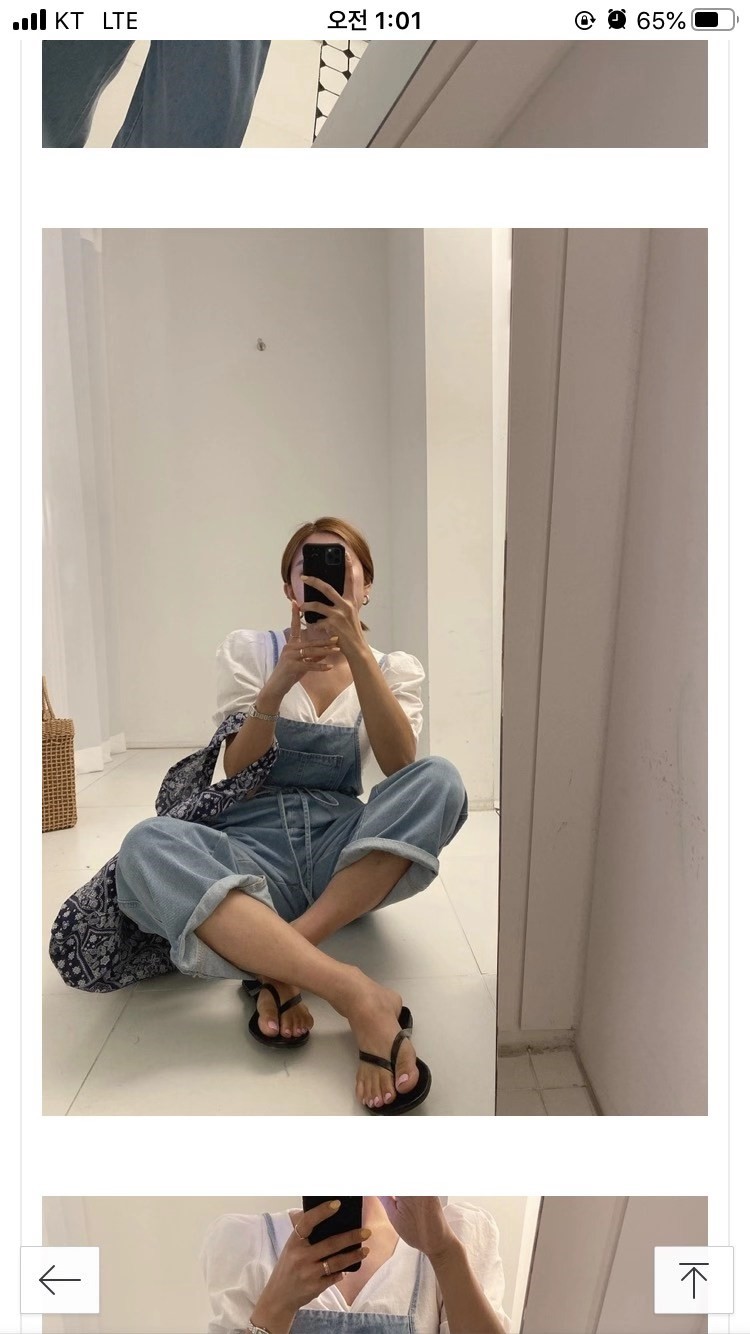The width and height of the screenshot is (750, 1334).
Task: Go back with the left arrow button
Action: (x=60, y=1279)
